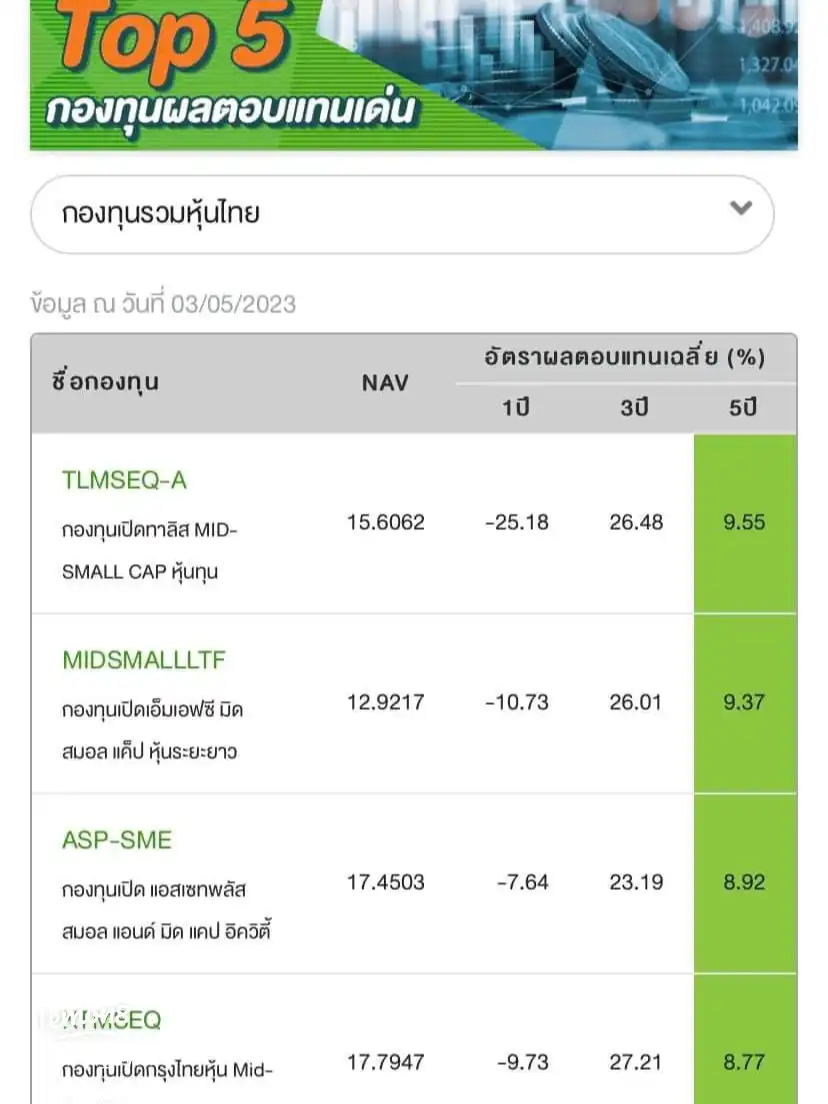Screen dimensions: 828x1104
Task: Click the ชื่อกองทุน column header
Action: [x=102, y=382]
